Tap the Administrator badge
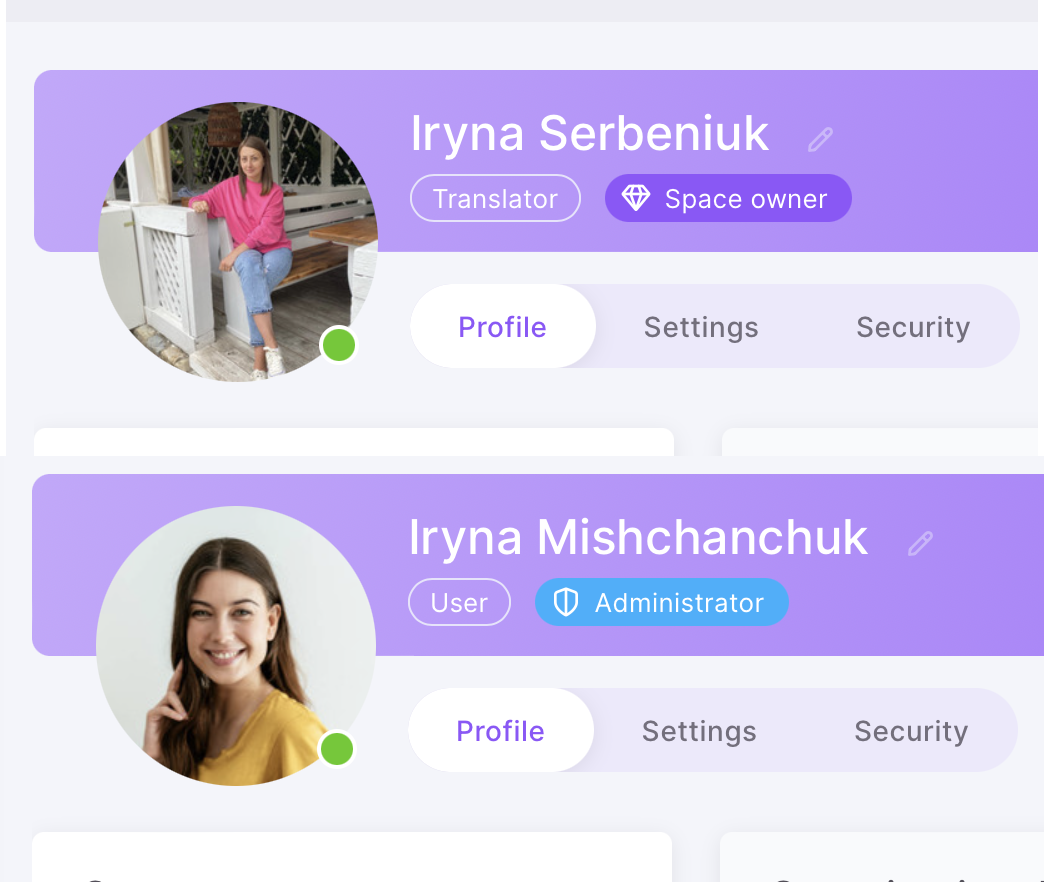 (661, 603)
